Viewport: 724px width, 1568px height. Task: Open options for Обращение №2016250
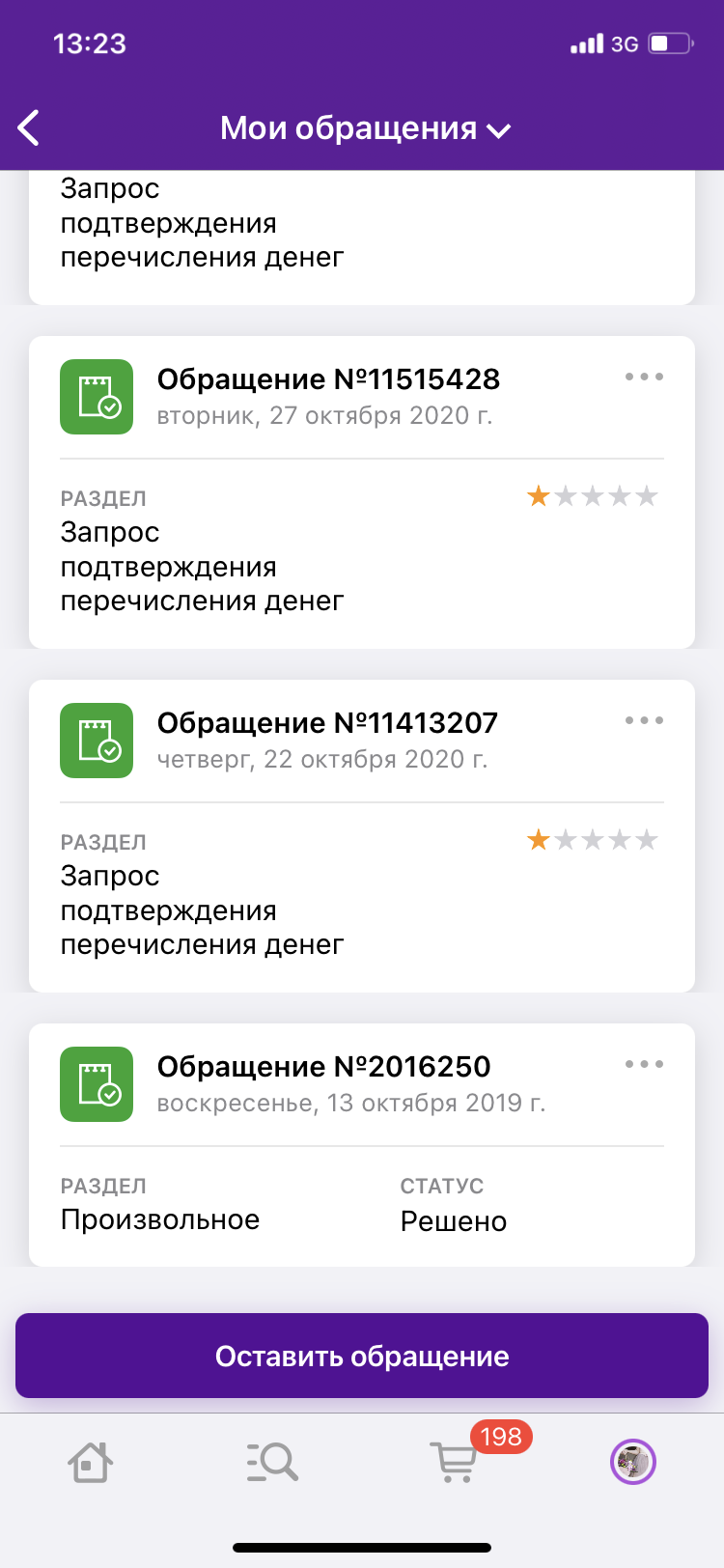coord(644,1064)
